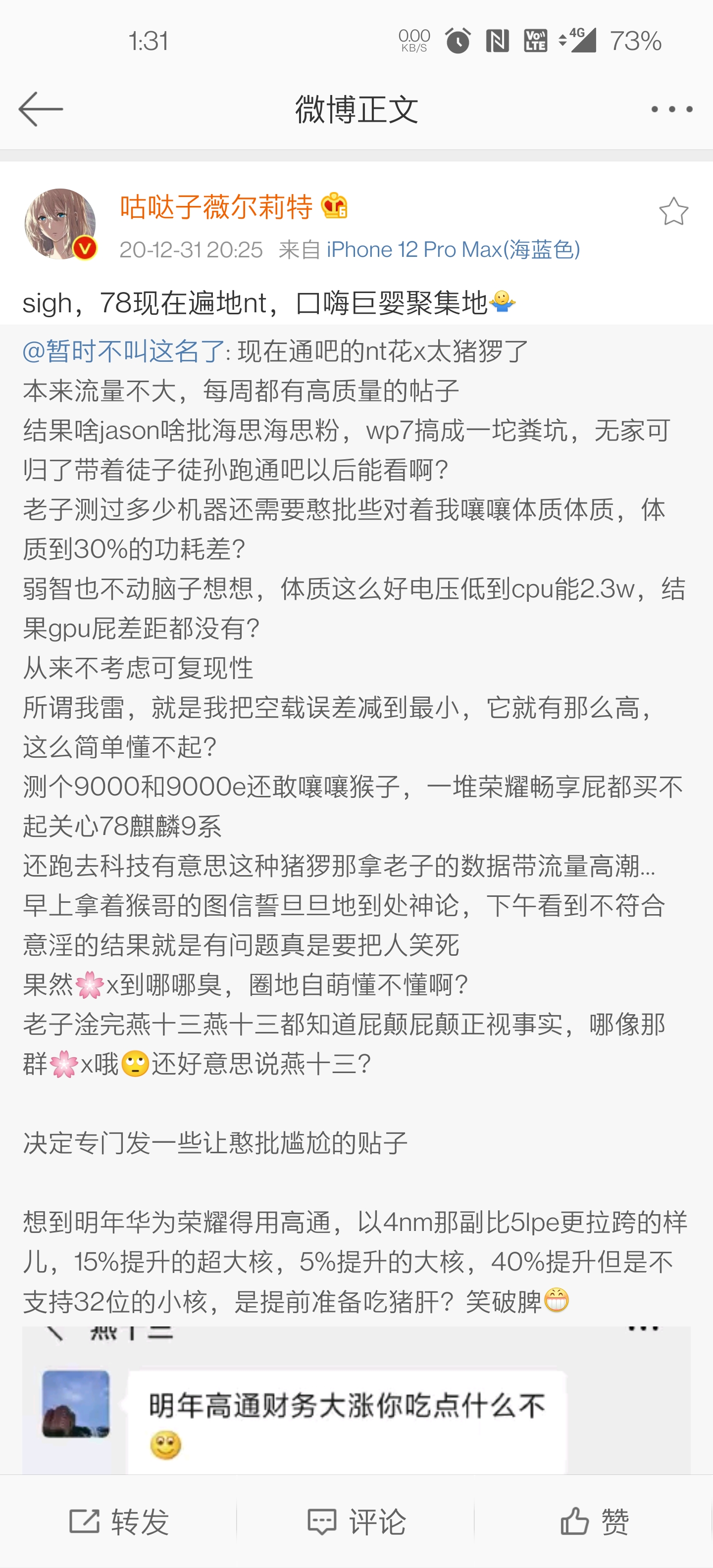Go back from the Weibo post

tap(40, 109)
